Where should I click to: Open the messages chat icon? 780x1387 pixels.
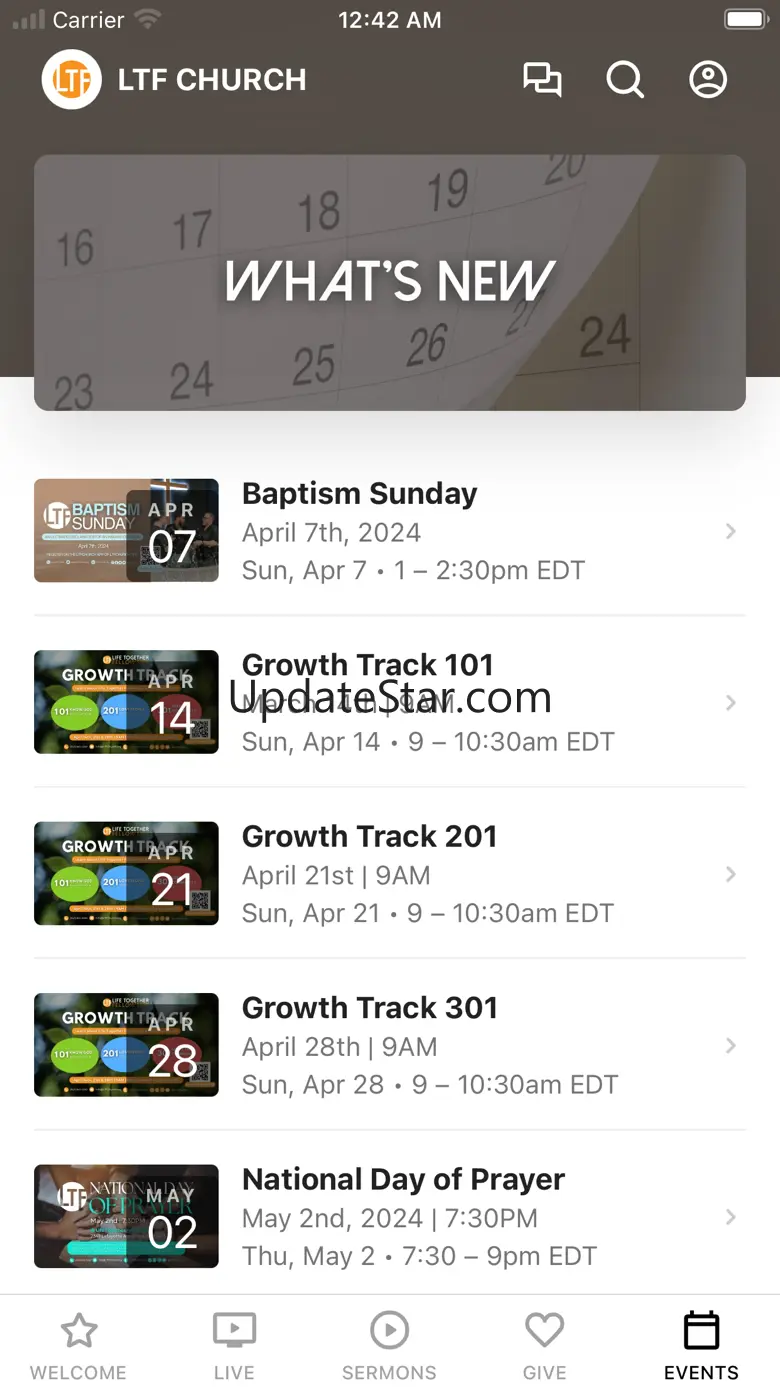click(542, 80)
